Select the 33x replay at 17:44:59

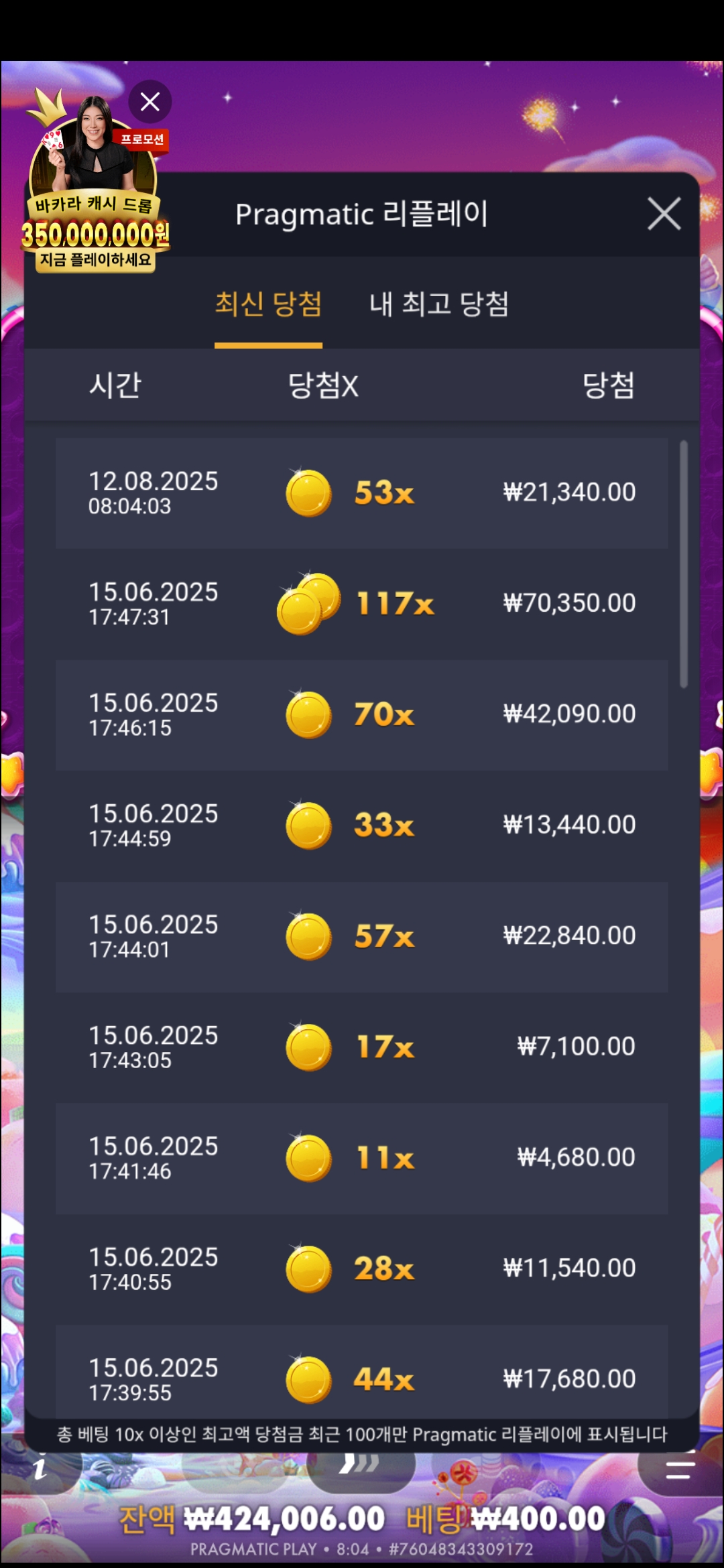pyautogui.click(x=362, y=826)
